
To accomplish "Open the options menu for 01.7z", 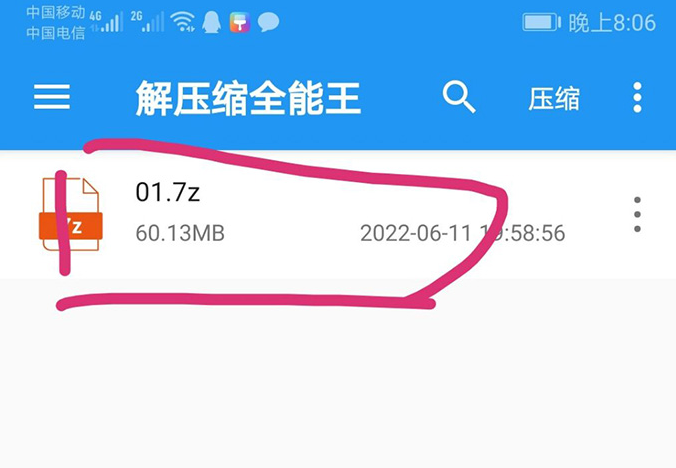I will 637,214.
